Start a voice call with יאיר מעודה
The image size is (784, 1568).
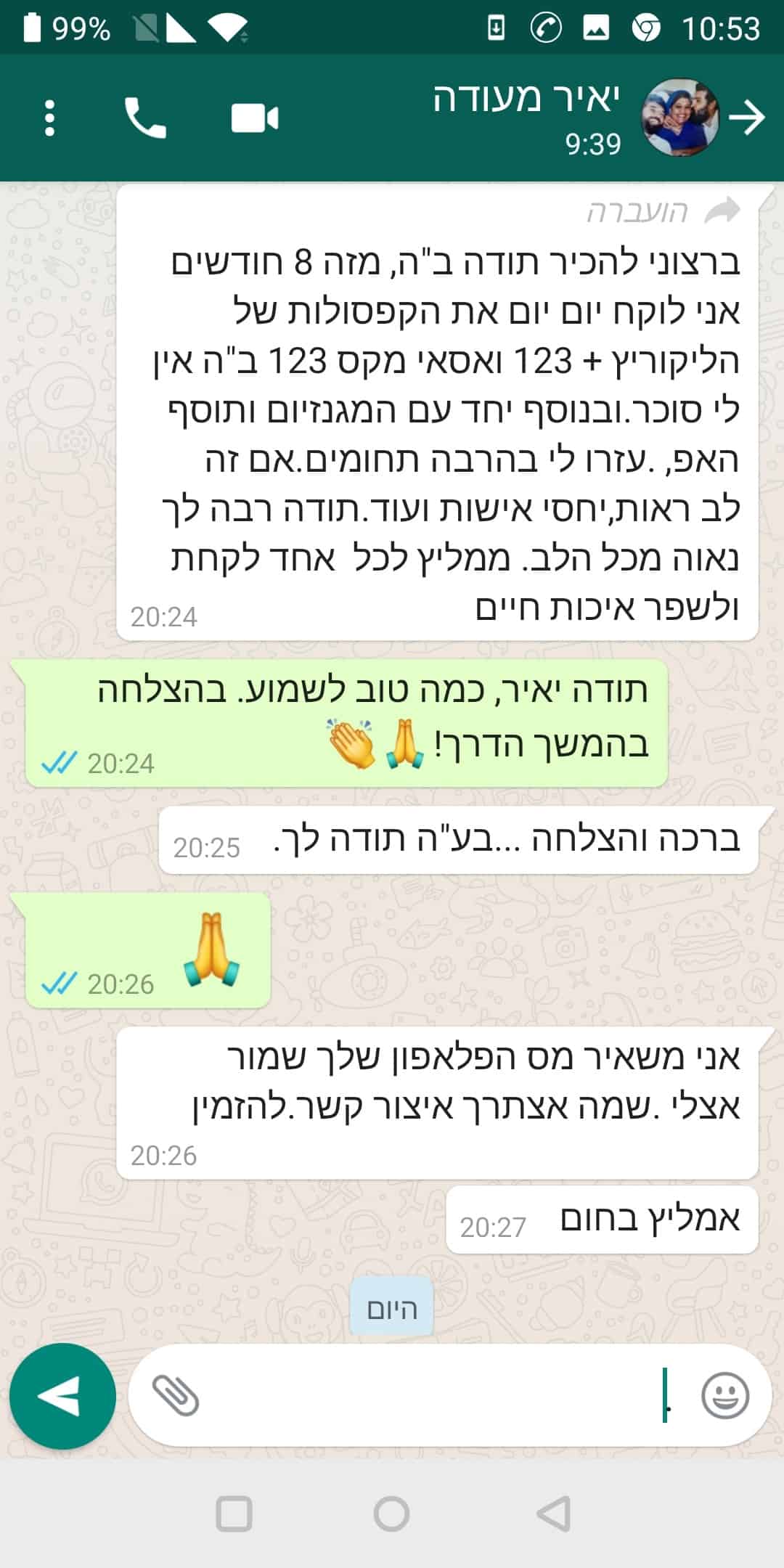tap(145, 118)
